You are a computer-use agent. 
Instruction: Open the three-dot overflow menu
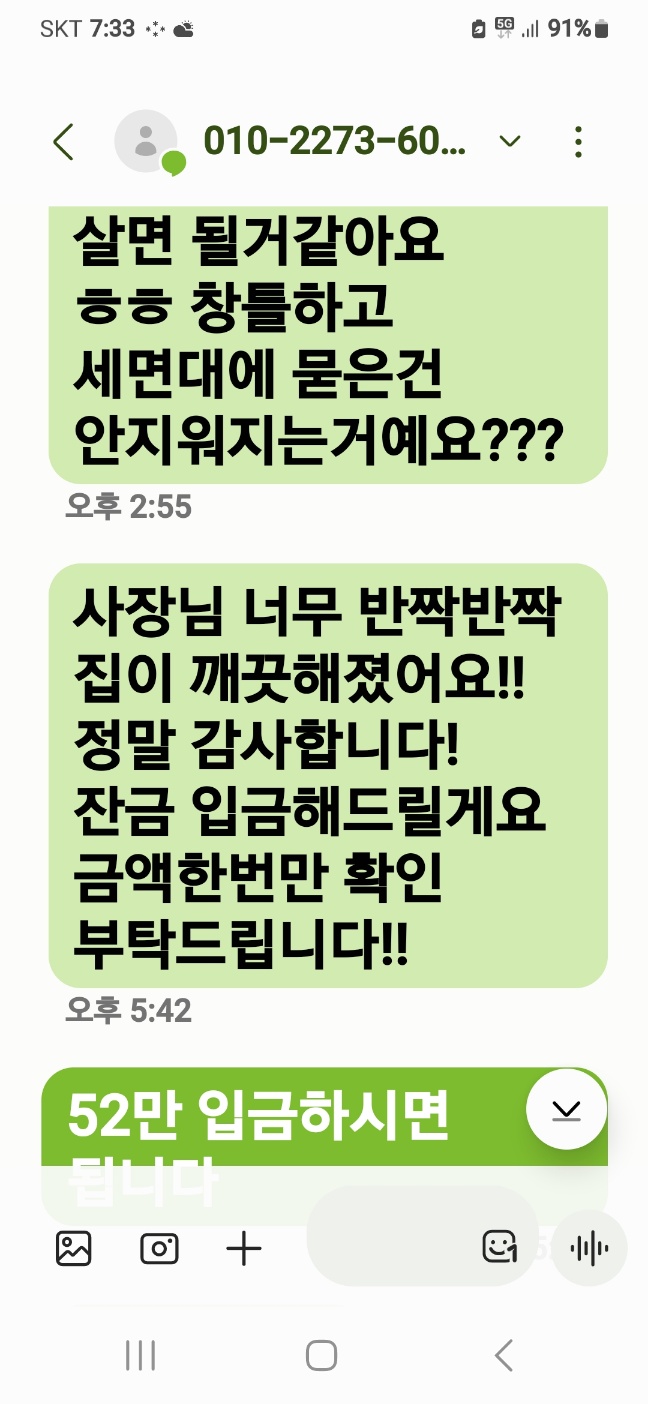[x=578, y=142]
